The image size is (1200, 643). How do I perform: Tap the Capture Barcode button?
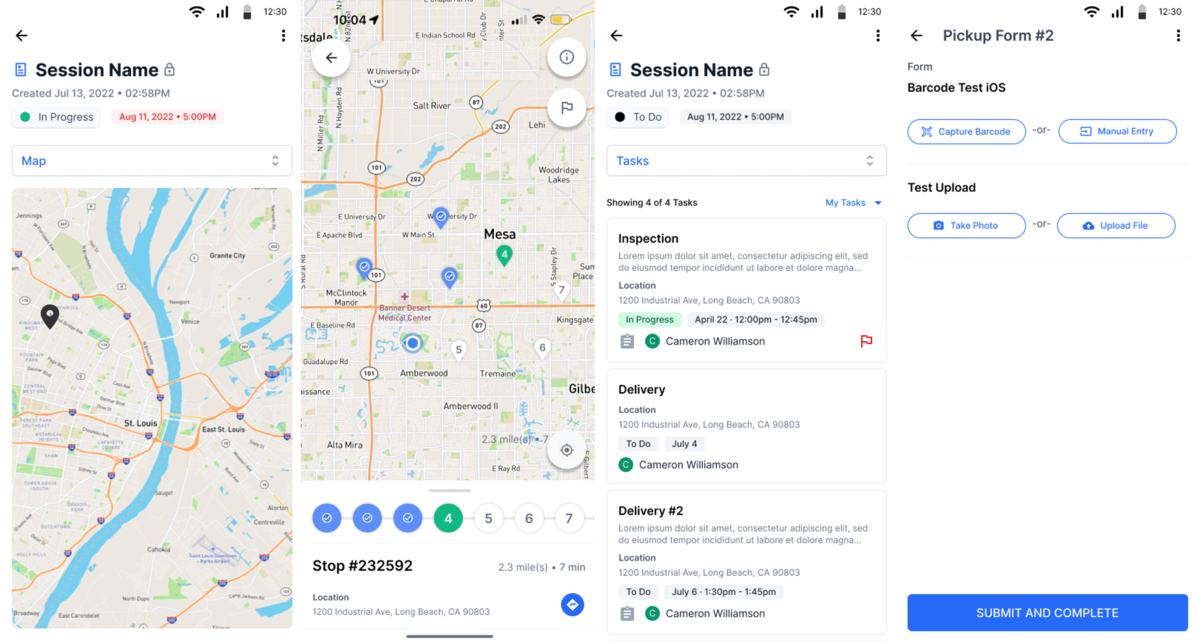pyautogui.click(x=966, y=131)
